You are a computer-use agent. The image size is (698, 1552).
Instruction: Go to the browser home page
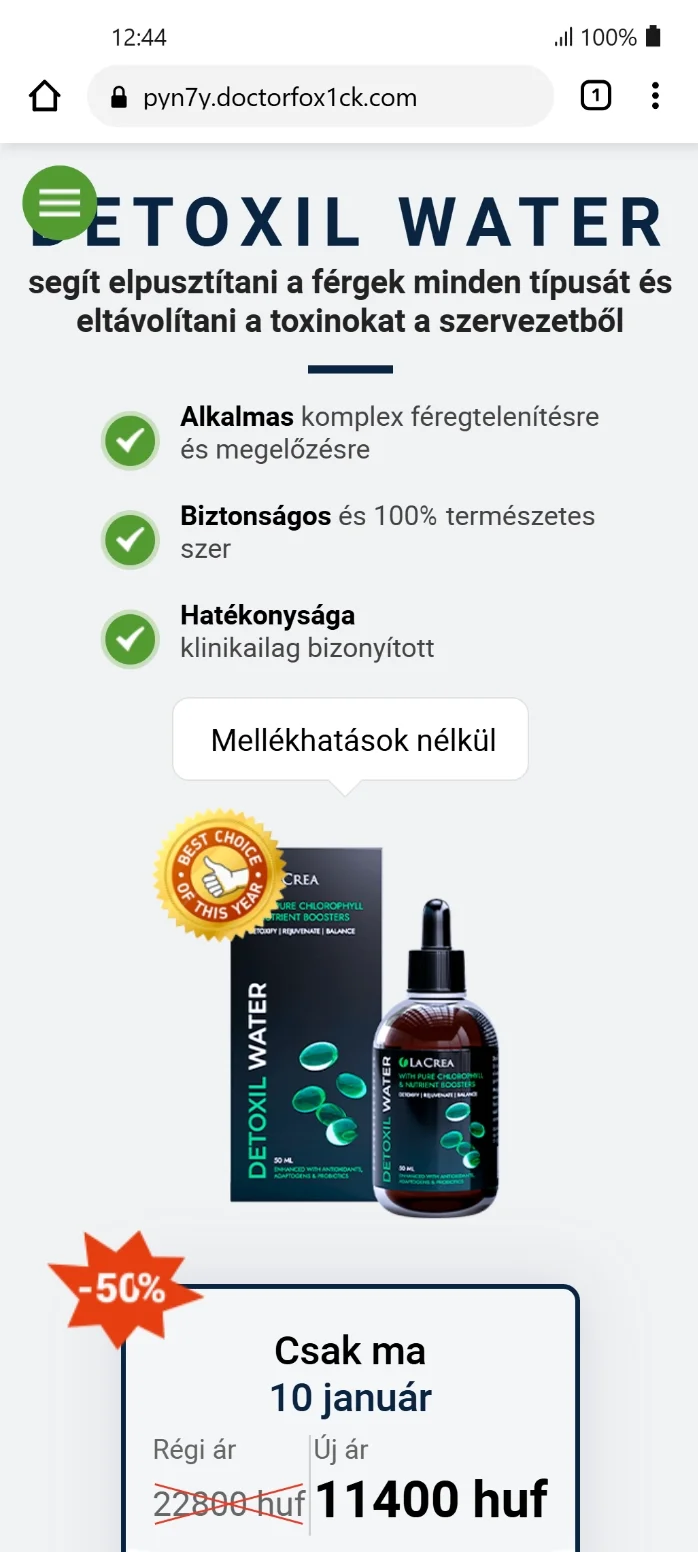coord(45,97)
